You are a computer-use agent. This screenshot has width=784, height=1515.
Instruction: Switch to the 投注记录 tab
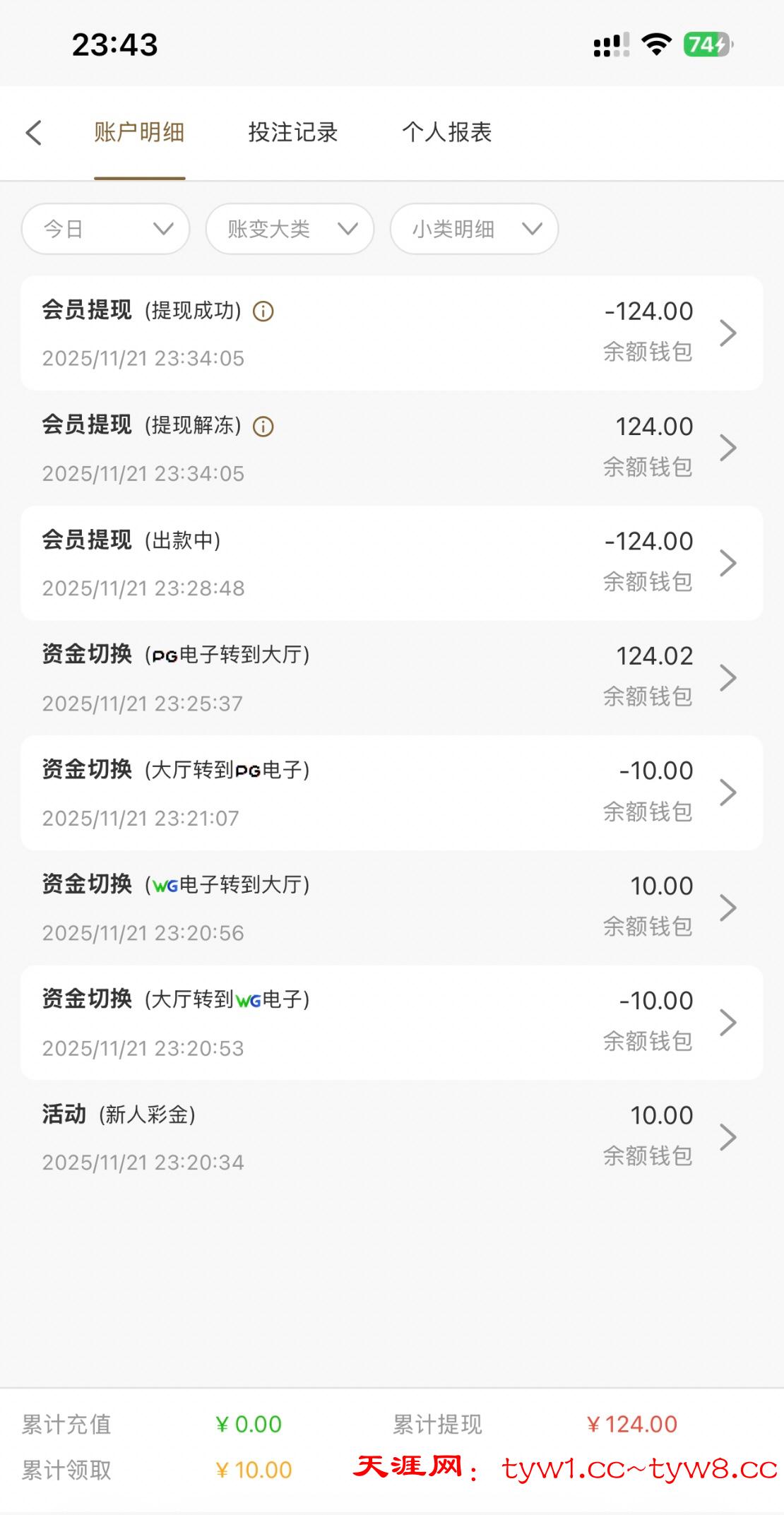tap(293, 133)
